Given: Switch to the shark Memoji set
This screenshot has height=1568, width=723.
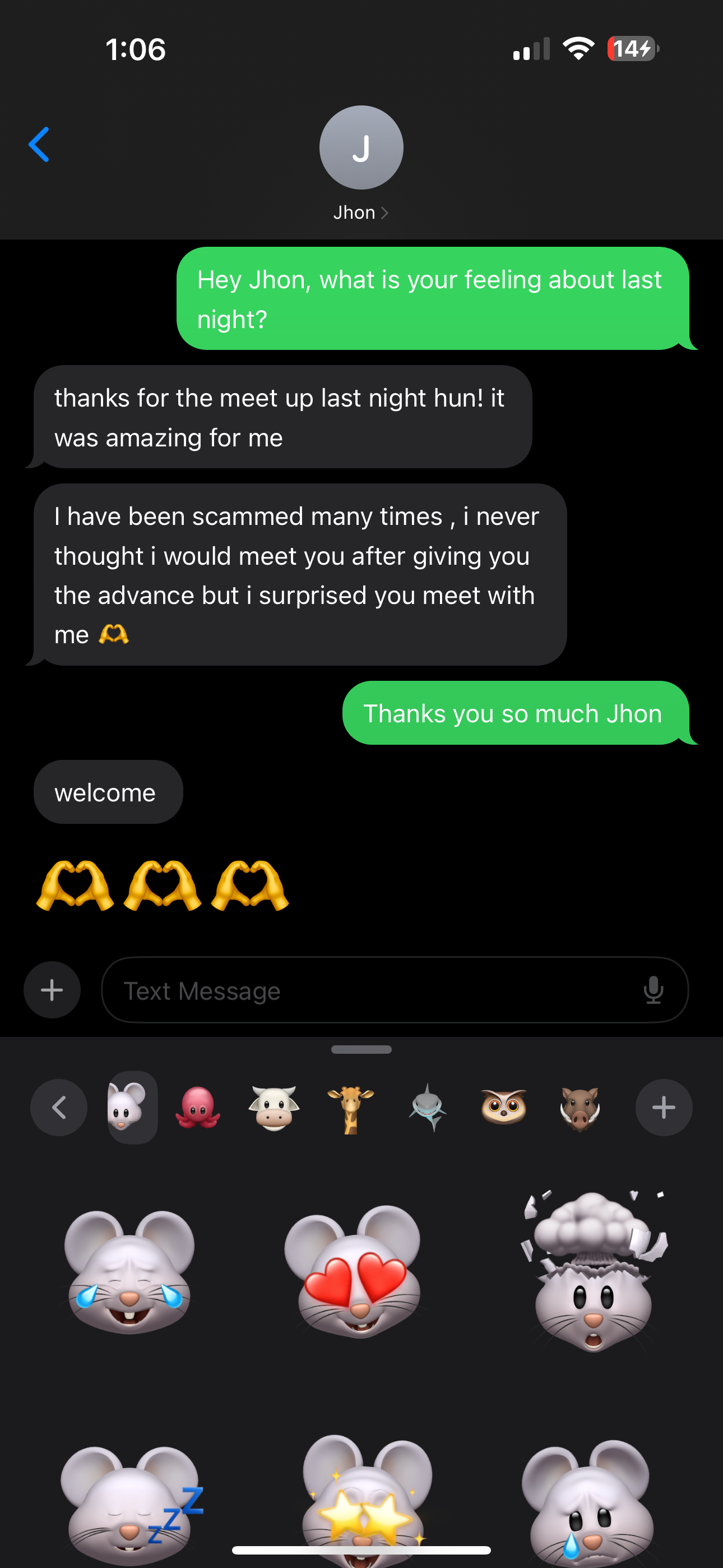Looking at the screenshot, I should pos(428,1107).
